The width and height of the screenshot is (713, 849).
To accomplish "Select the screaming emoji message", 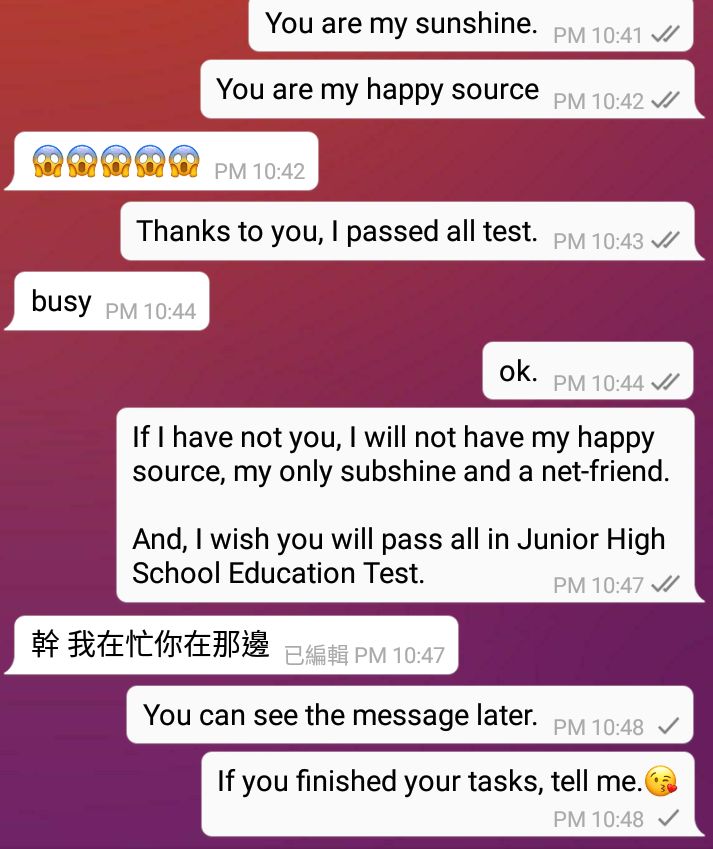I will click(x=162, y=161).
